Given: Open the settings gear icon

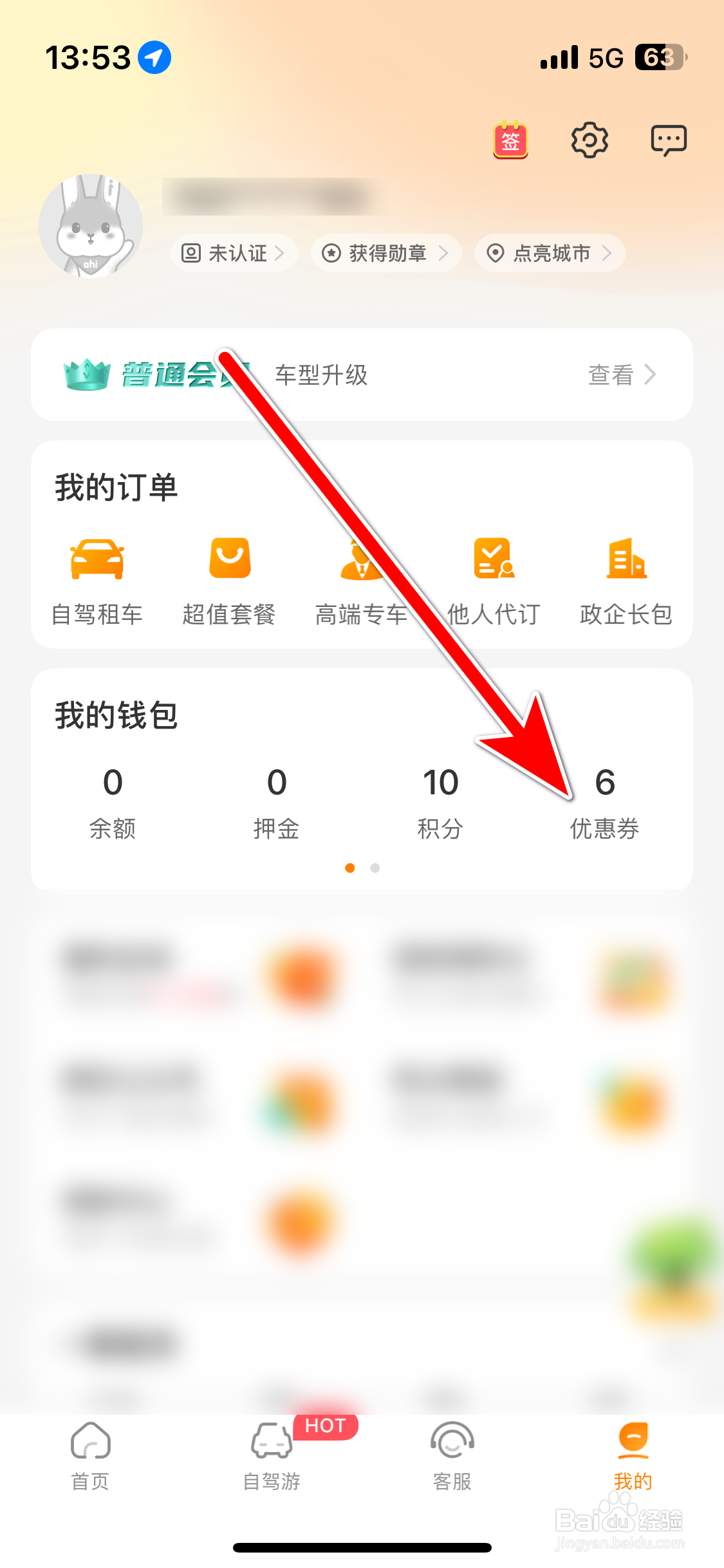Looking at the screenshot, I should 589,138.
